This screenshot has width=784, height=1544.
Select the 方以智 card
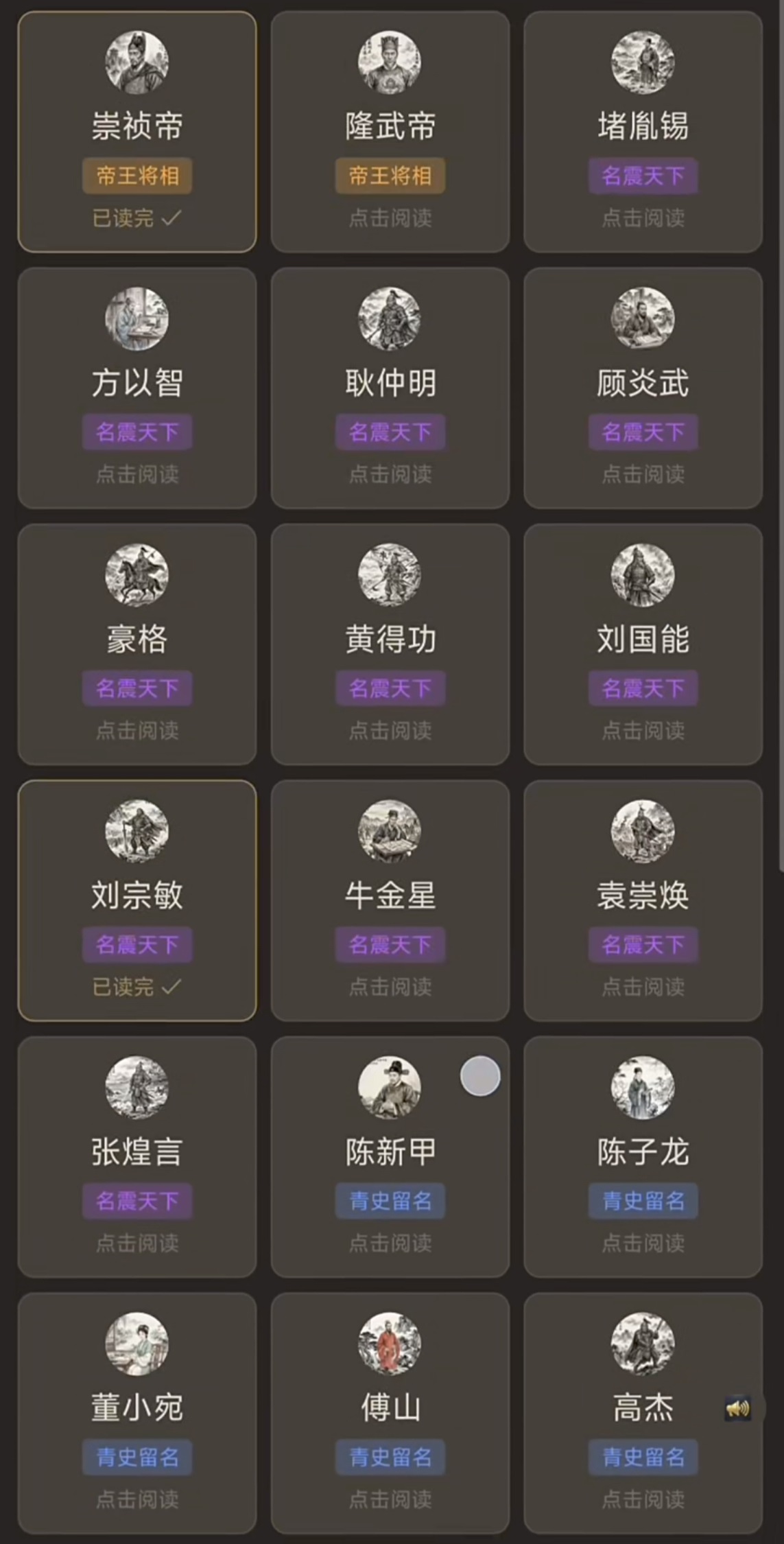point(137,388)
